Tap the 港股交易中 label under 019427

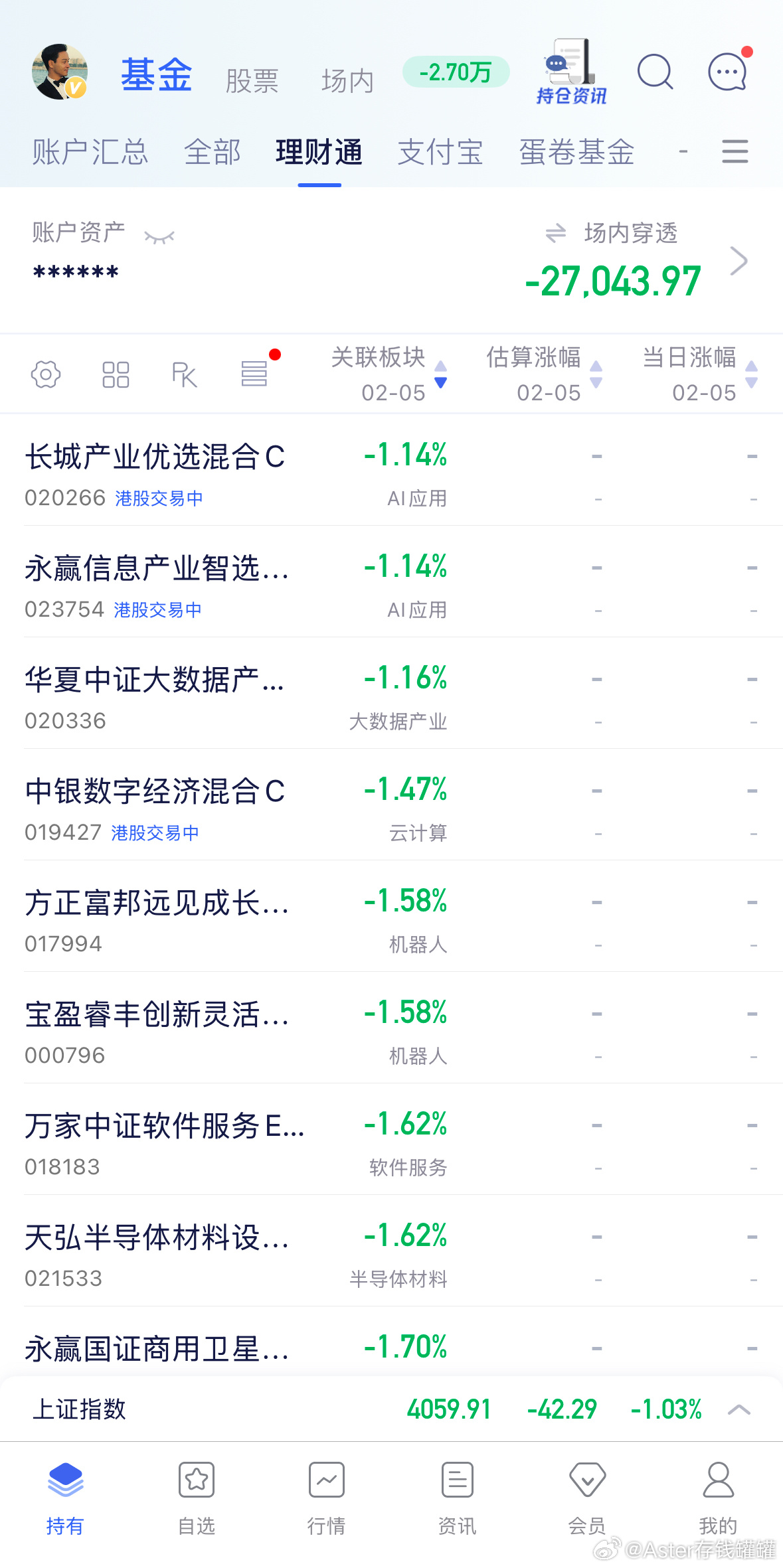click(156, 833)
